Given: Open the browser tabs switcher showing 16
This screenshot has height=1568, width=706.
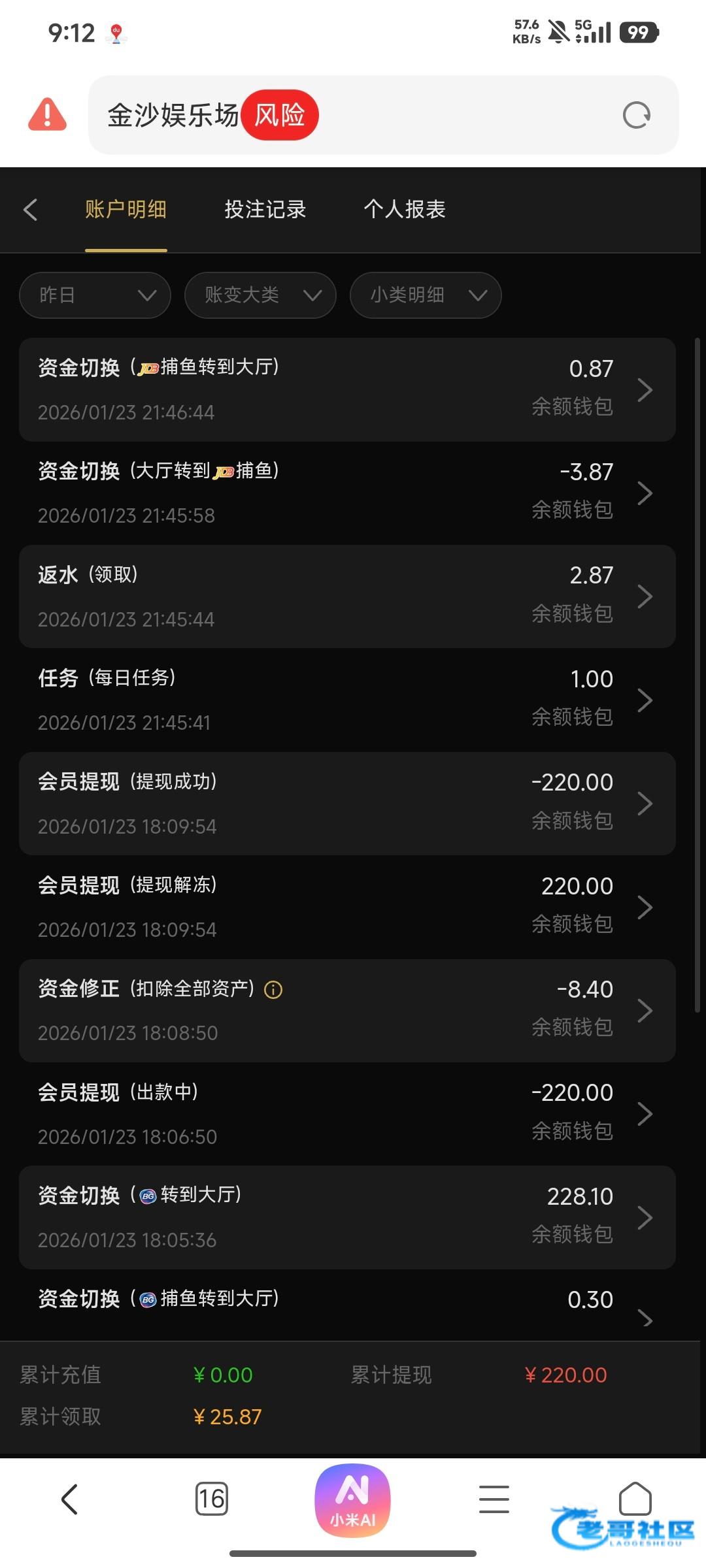Looking at the screenshot, I should point(212,1498).
